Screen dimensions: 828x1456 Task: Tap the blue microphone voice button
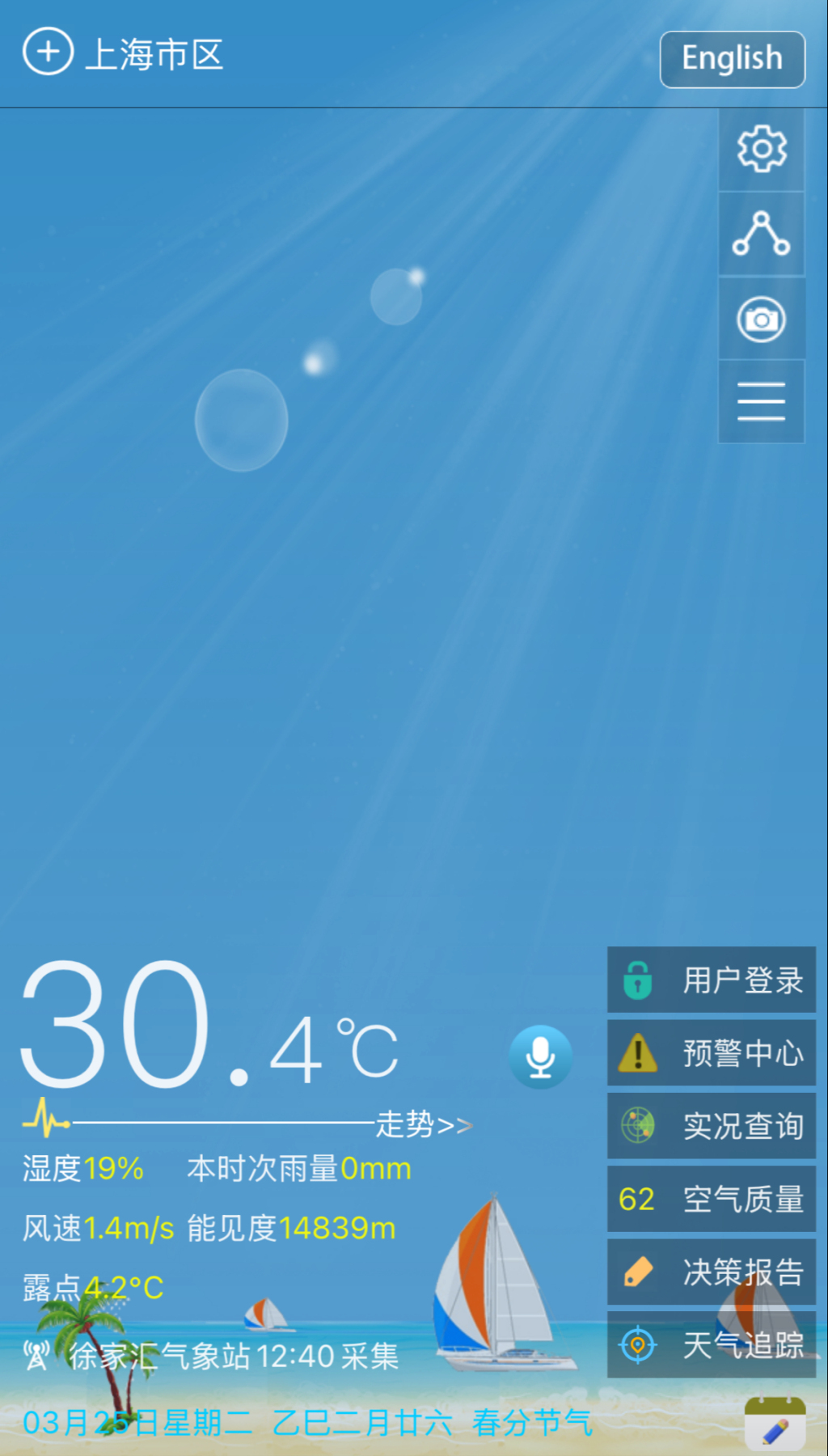540,1056
